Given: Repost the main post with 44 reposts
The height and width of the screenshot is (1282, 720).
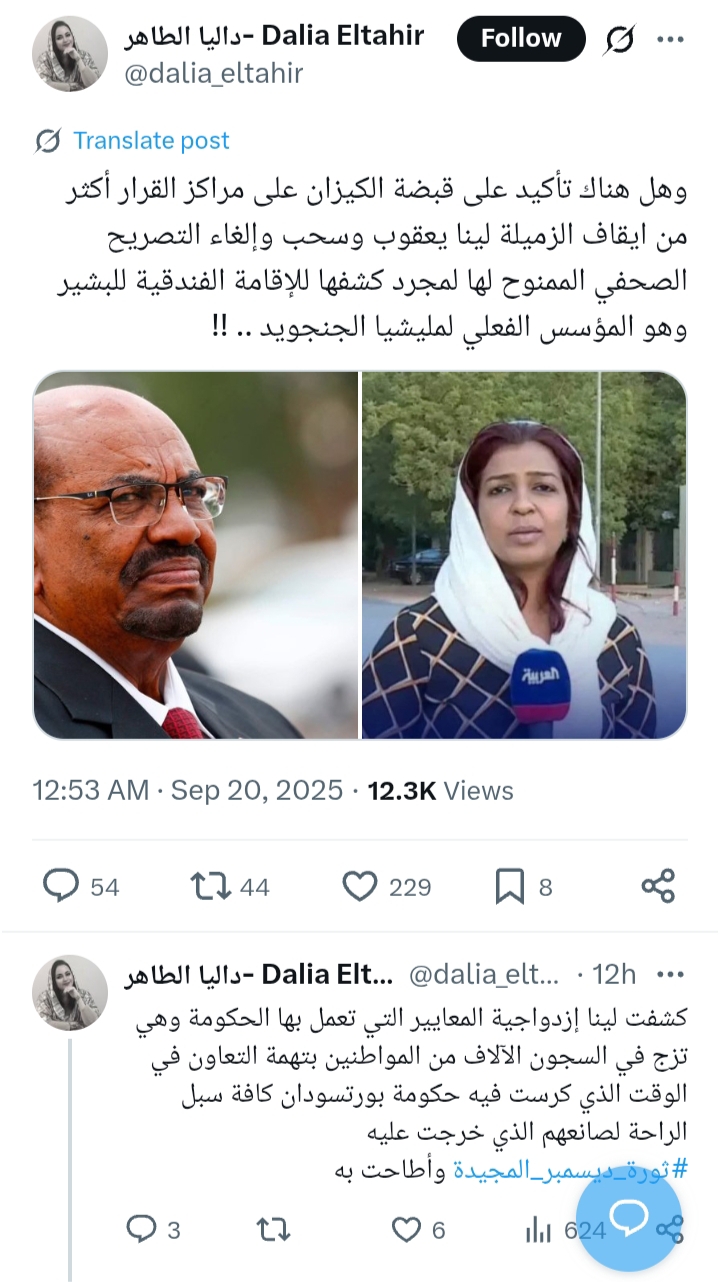Looking at the screenshot, I should (211, 886).
